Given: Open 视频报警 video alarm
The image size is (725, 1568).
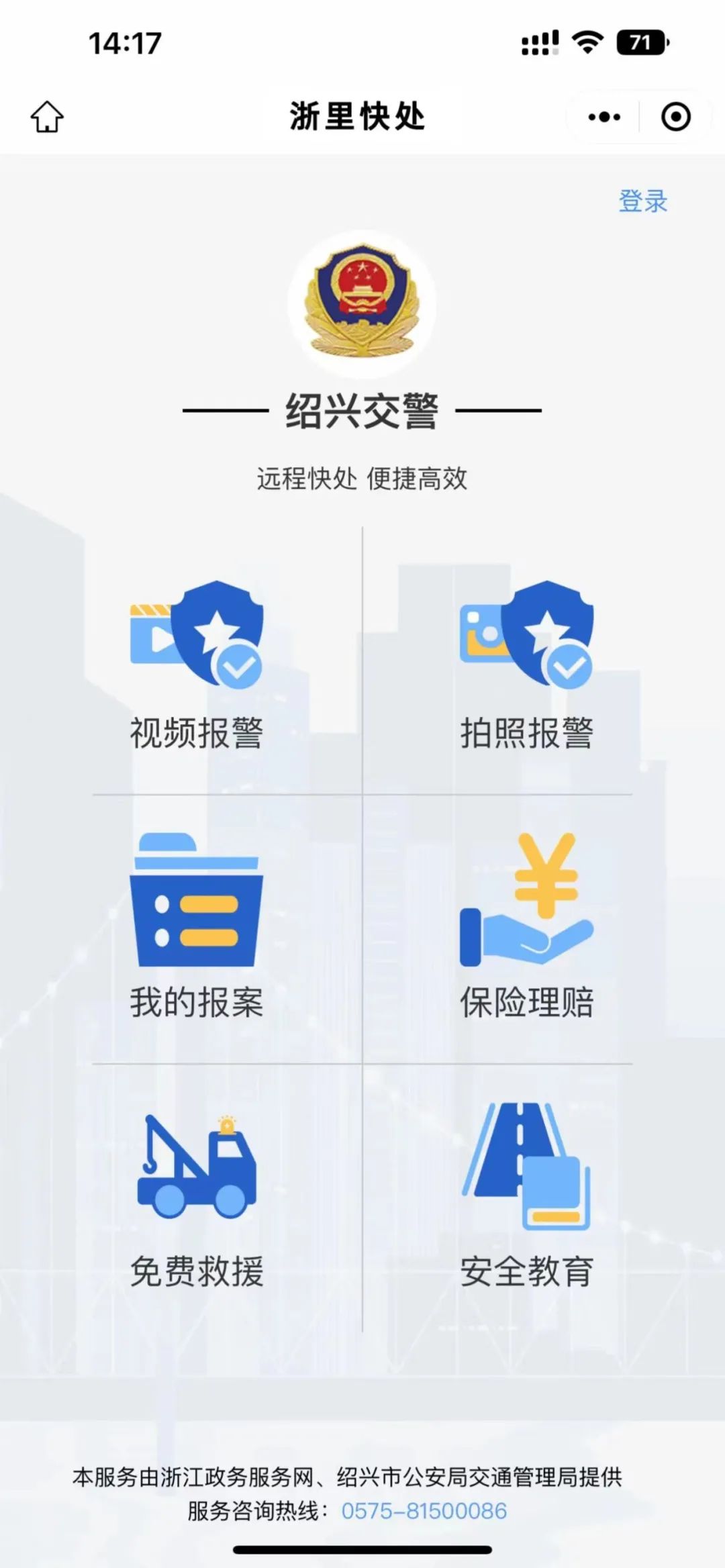Looking at the screenshot, I should point(196,665).
